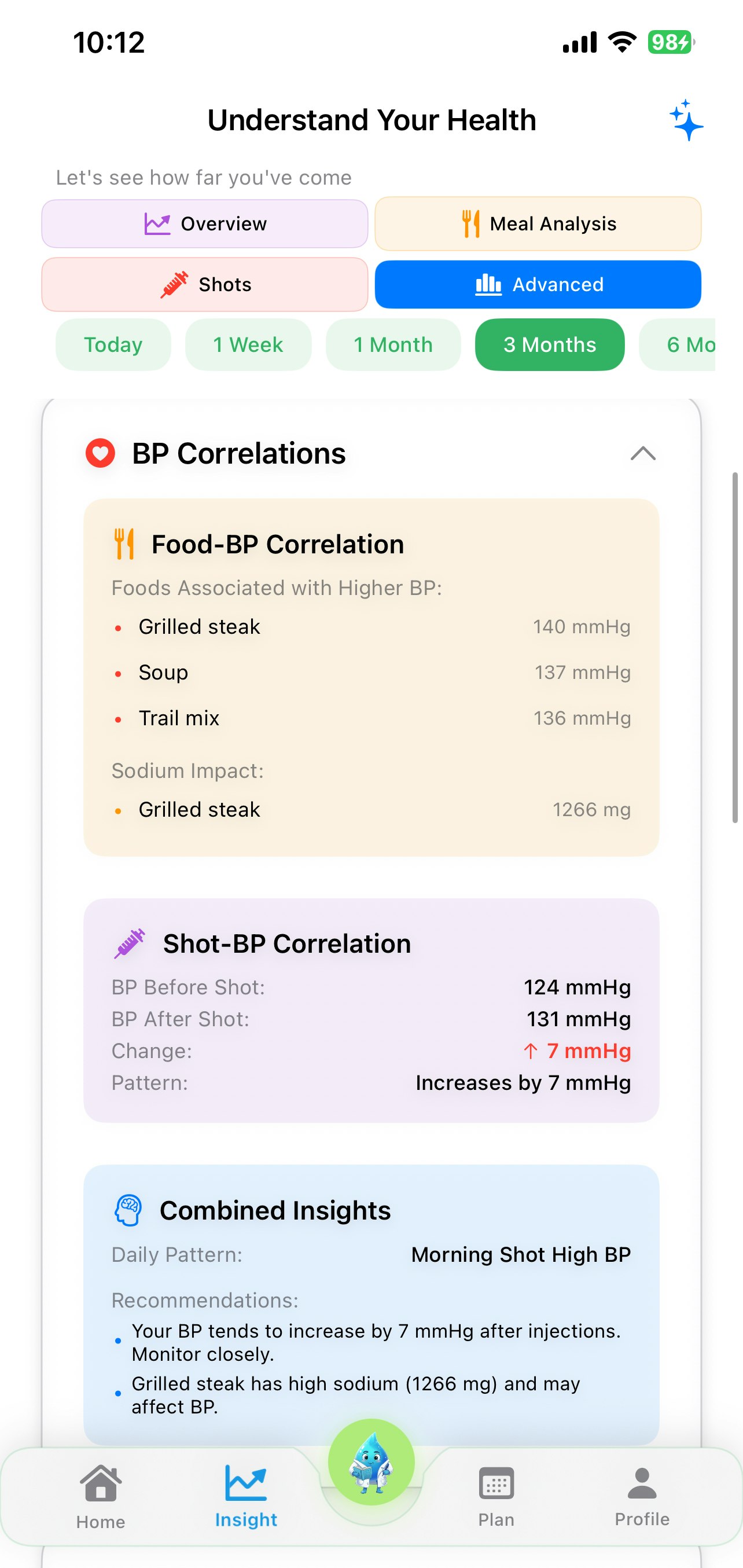Viewport: 743px width, 1568px height.
Task: Choose the 1 Week time range
Action: [248, 344]
